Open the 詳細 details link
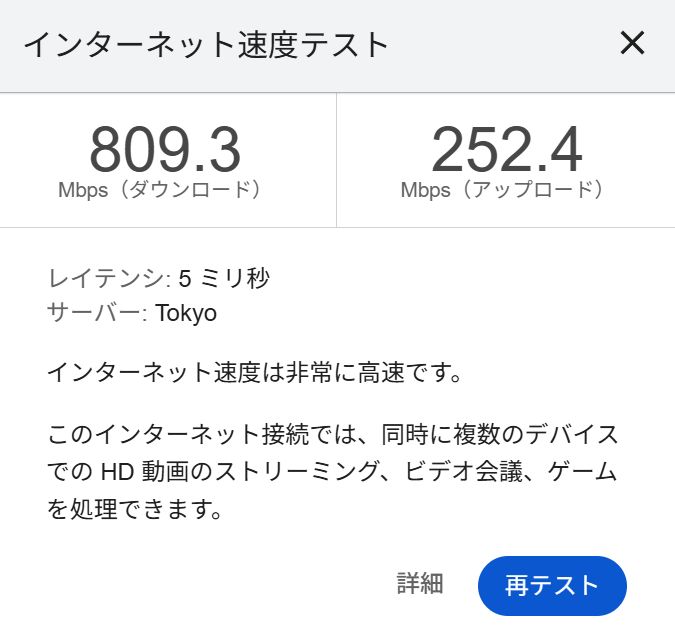 pyautogui.click(x=420, y=584)
